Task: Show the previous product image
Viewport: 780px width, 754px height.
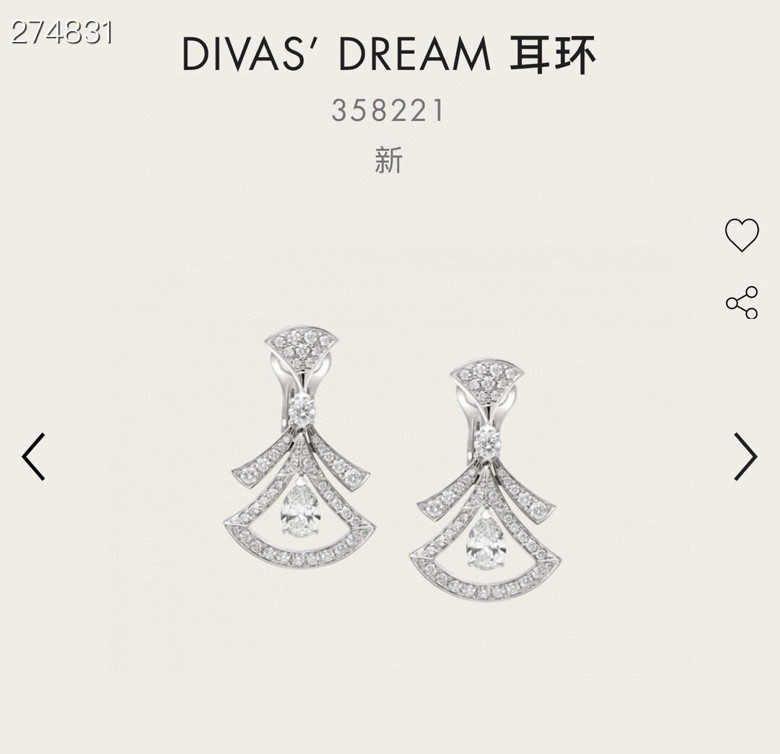Action: tap(34, 457)
